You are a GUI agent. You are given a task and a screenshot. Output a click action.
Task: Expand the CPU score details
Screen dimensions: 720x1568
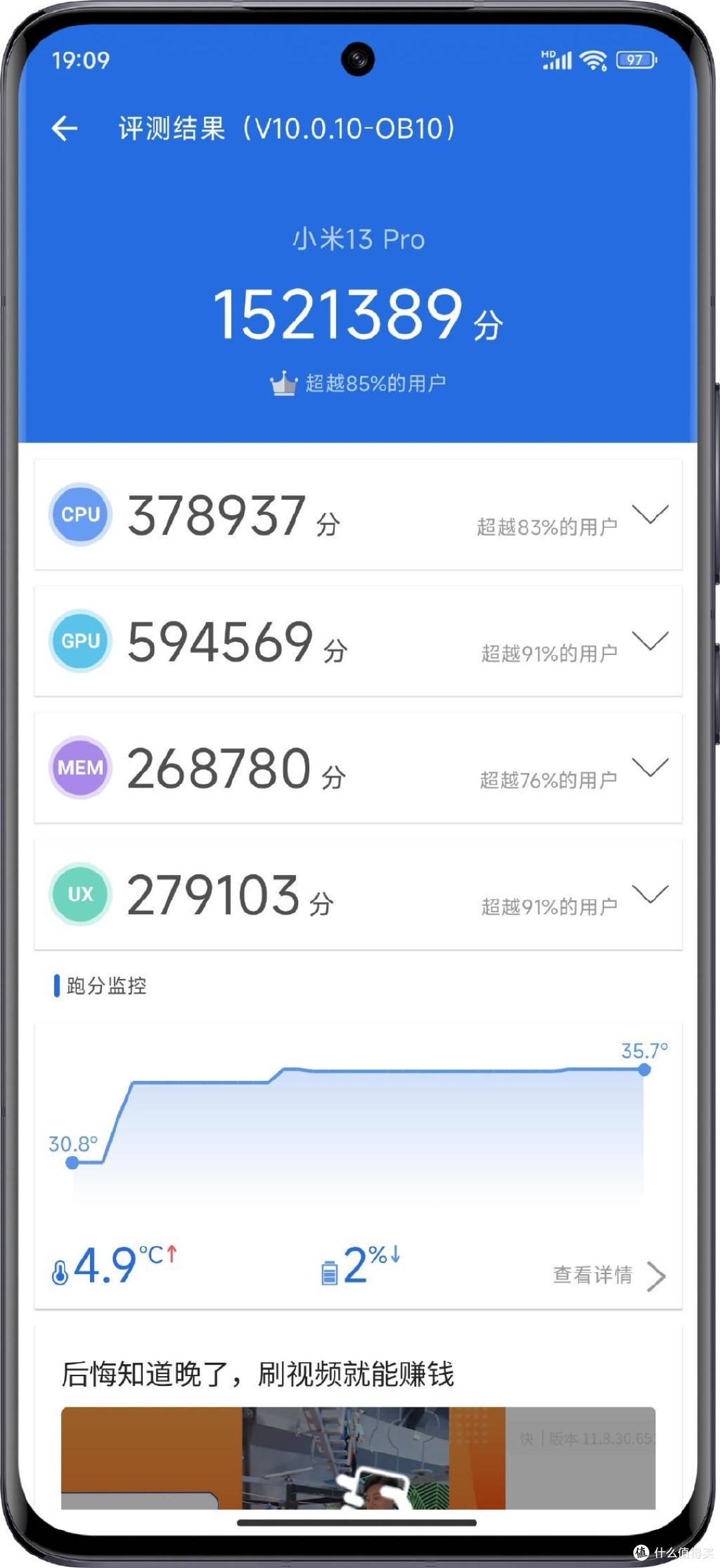click(650, 514)
